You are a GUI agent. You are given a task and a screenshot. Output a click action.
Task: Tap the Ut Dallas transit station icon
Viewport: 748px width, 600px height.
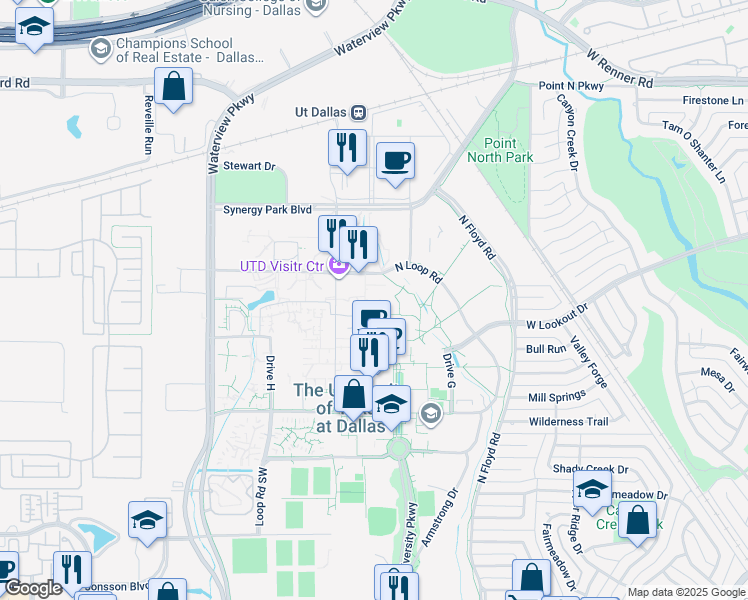pos(358,112)
